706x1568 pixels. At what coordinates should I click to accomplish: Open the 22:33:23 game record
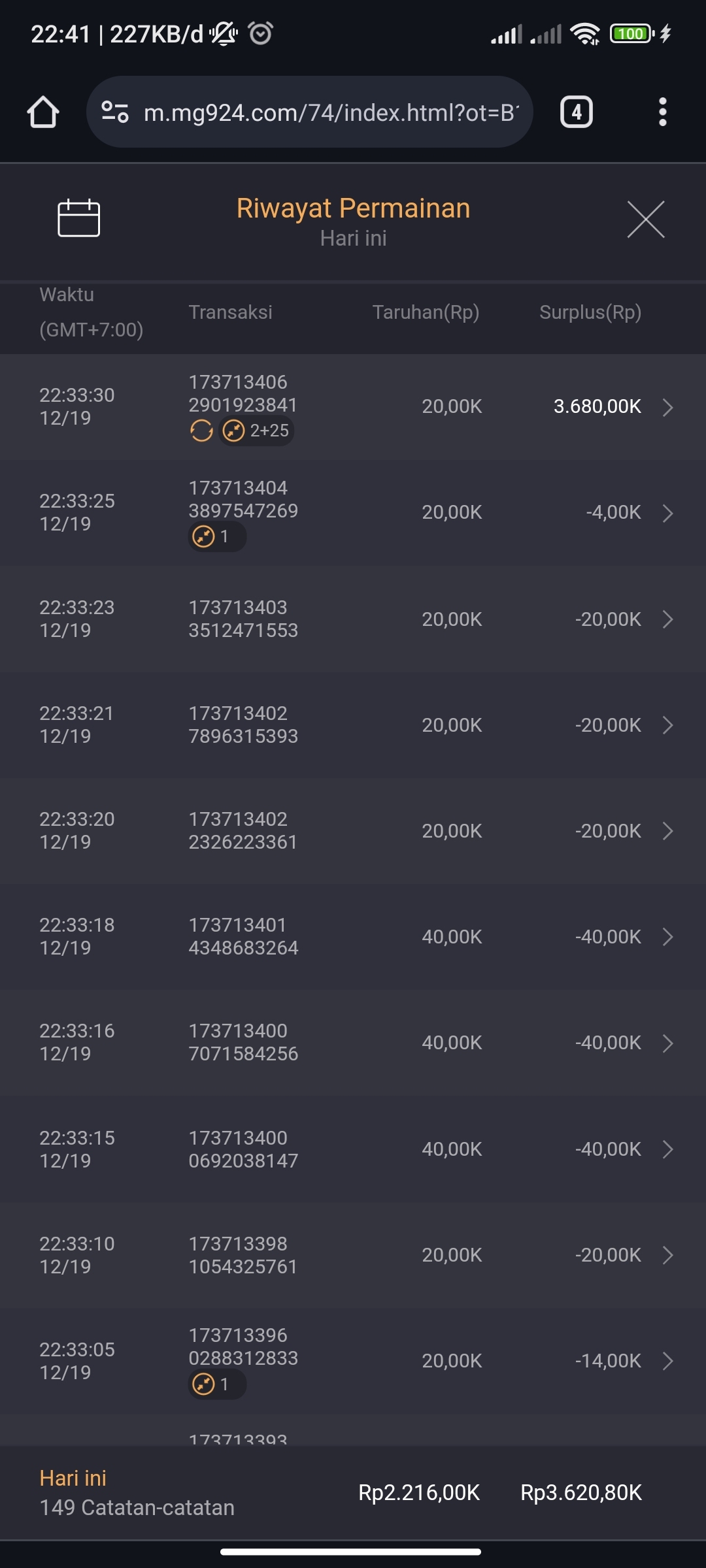pos(353,619)
